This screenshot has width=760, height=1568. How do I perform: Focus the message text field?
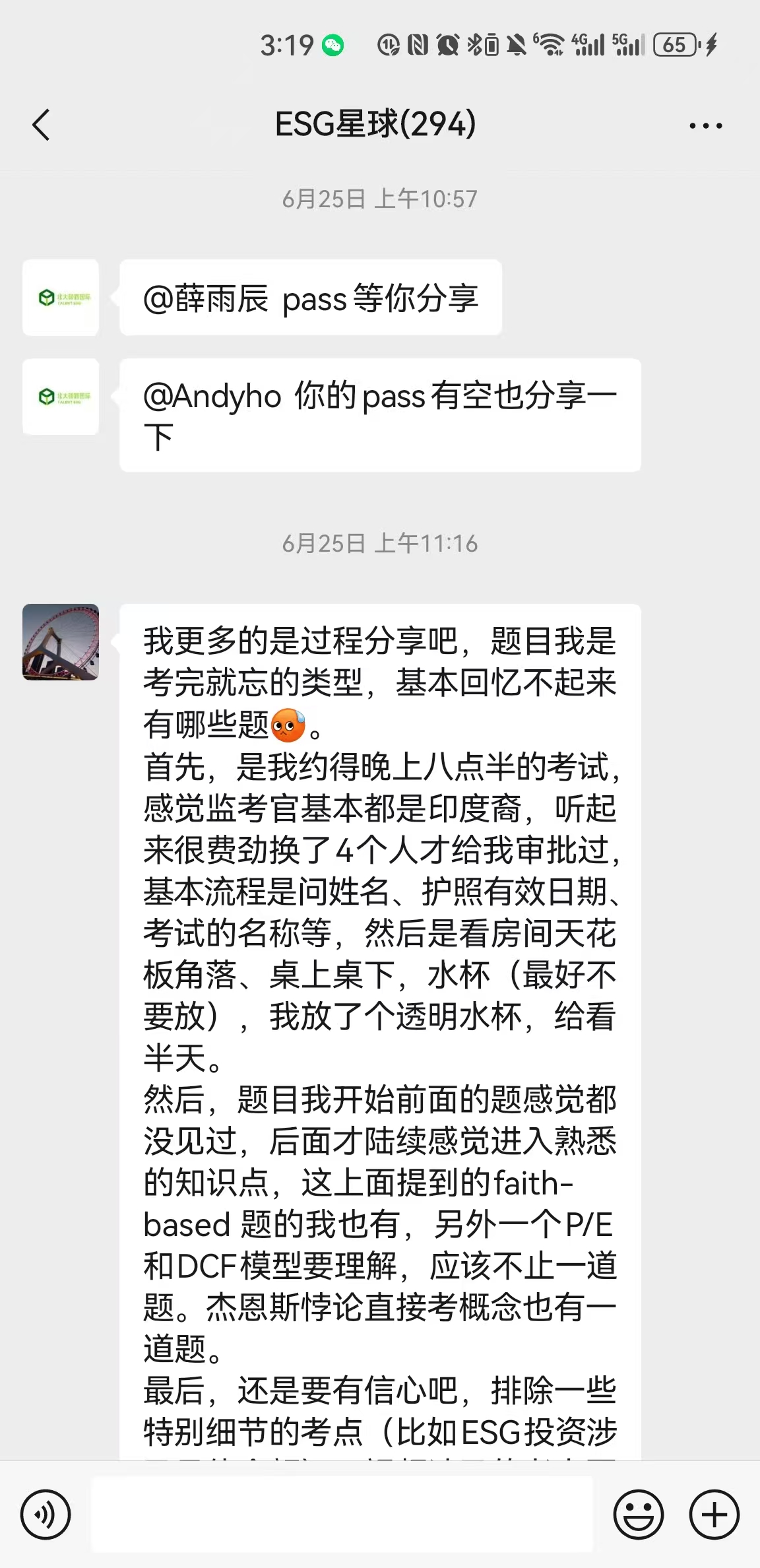click(x=342, y=1515)
